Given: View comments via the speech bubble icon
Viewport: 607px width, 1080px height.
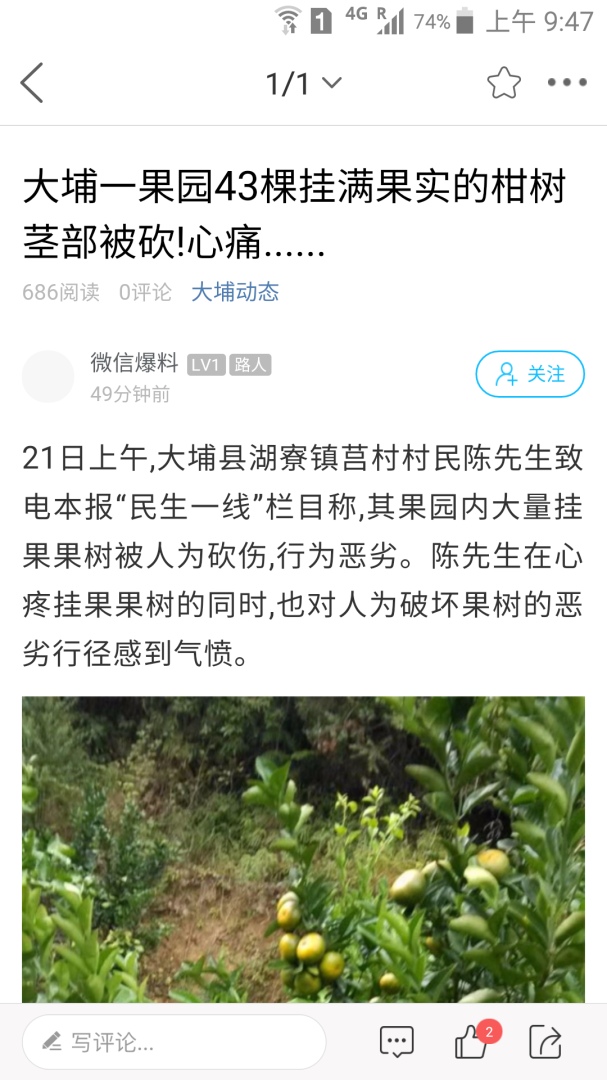Looking at the screenshot, I should (x=397, y=1042).
